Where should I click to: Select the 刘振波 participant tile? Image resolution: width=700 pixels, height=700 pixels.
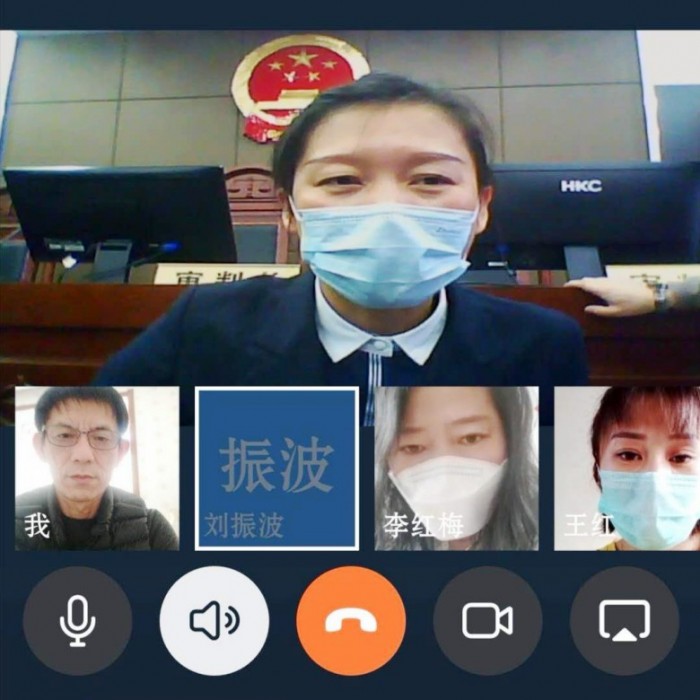coord(277,468)
